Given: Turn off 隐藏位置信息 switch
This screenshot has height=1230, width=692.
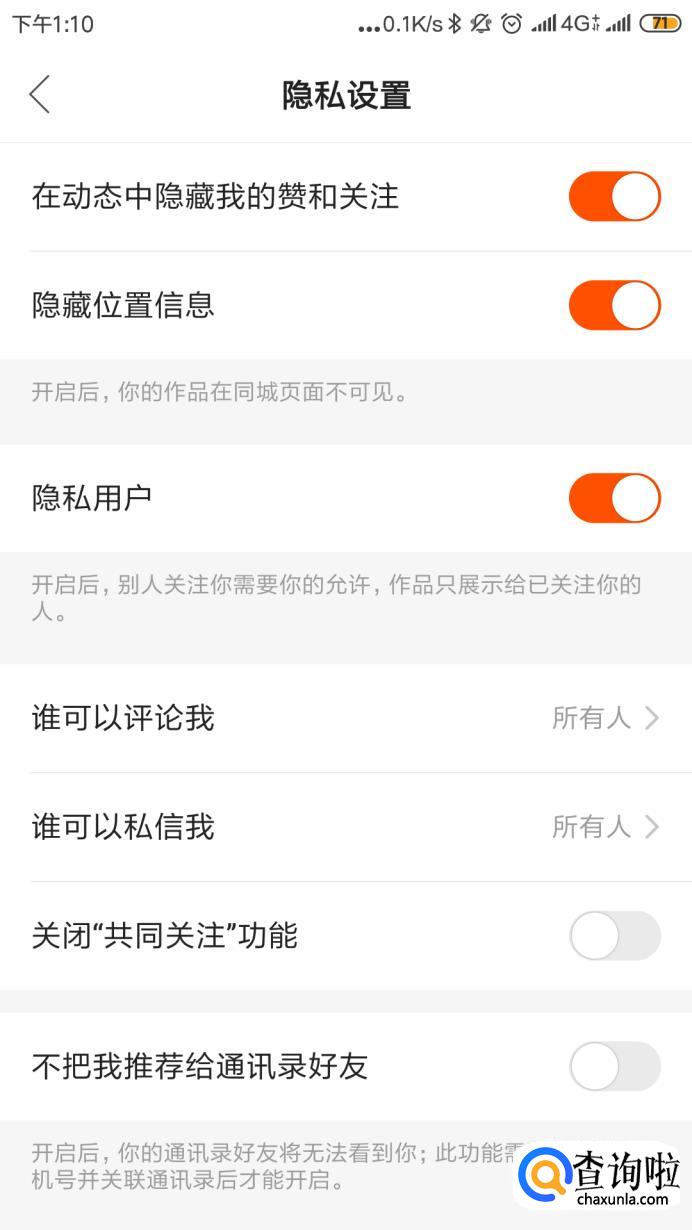Looking at the screenshot, I should (614, 305).
